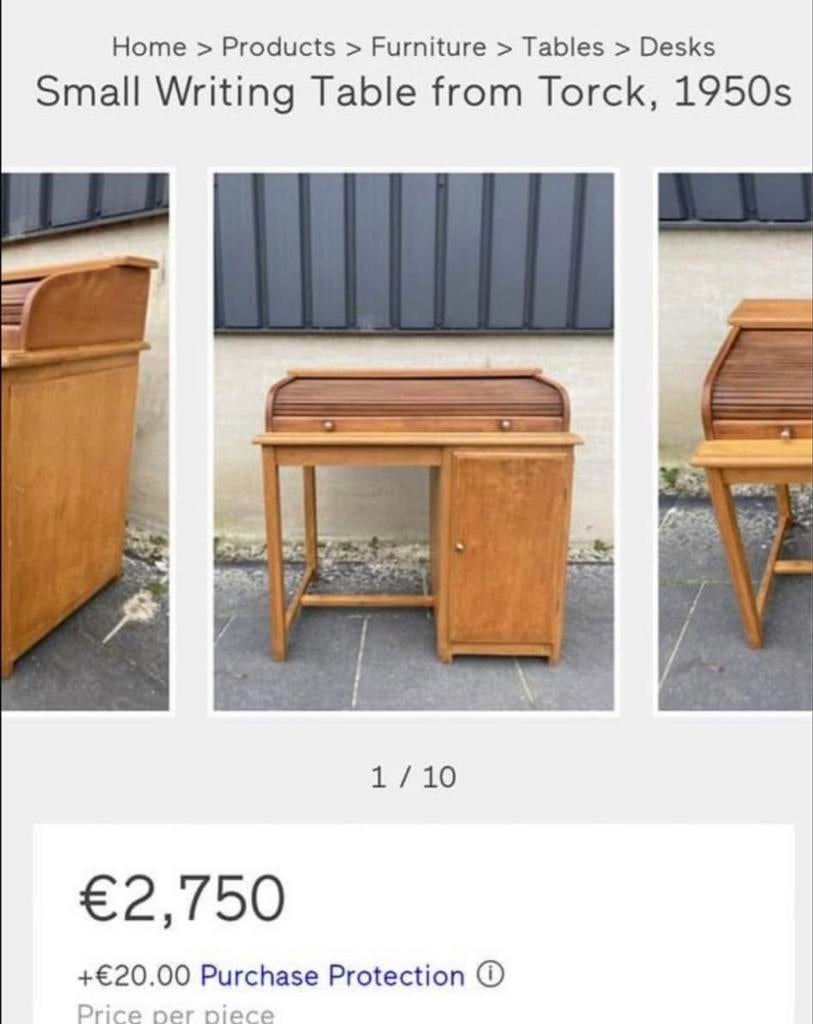Select Tables in the breadcrumb trail

point(566,47)
